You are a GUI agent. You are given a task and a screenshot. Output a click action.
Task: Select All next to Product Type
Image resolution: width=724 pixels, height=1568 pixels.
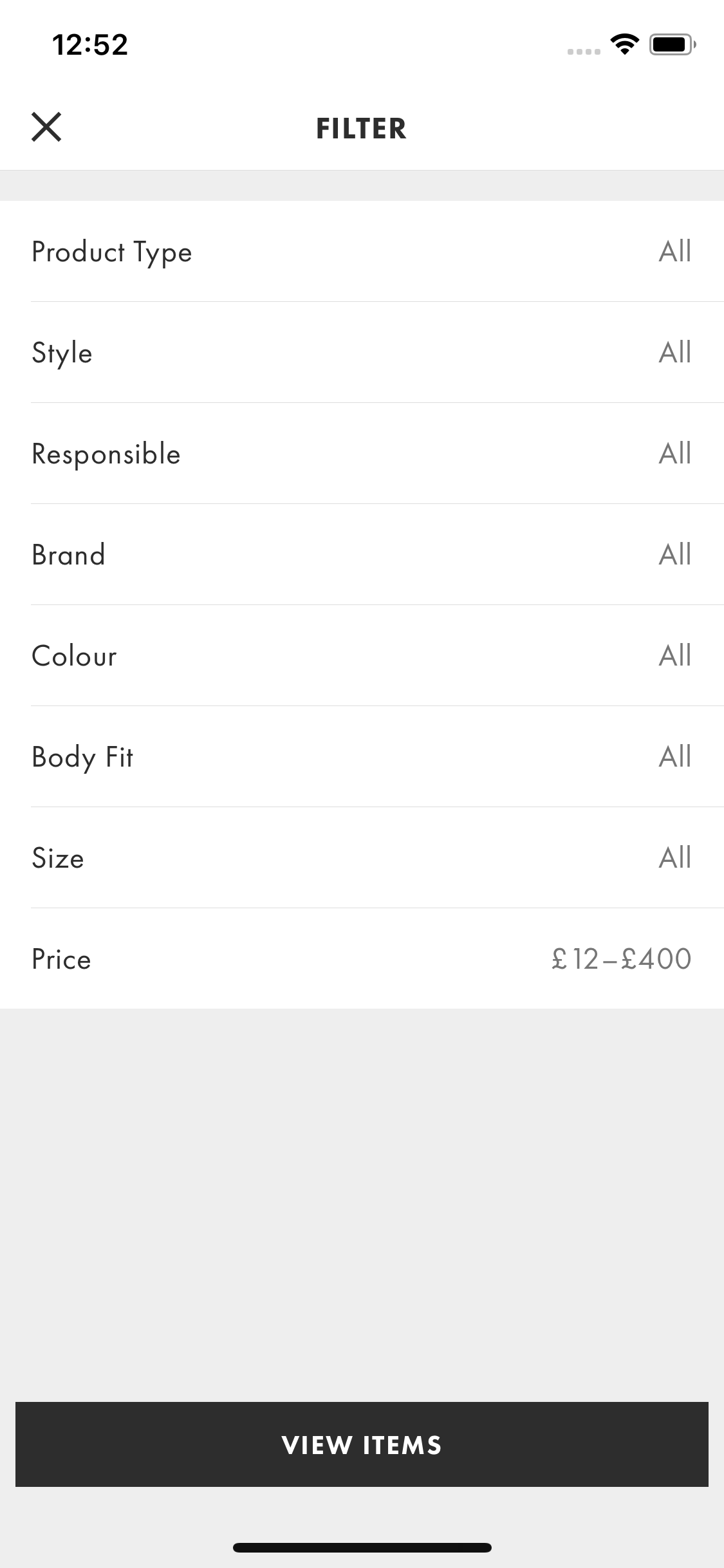[x=674, y=252]
